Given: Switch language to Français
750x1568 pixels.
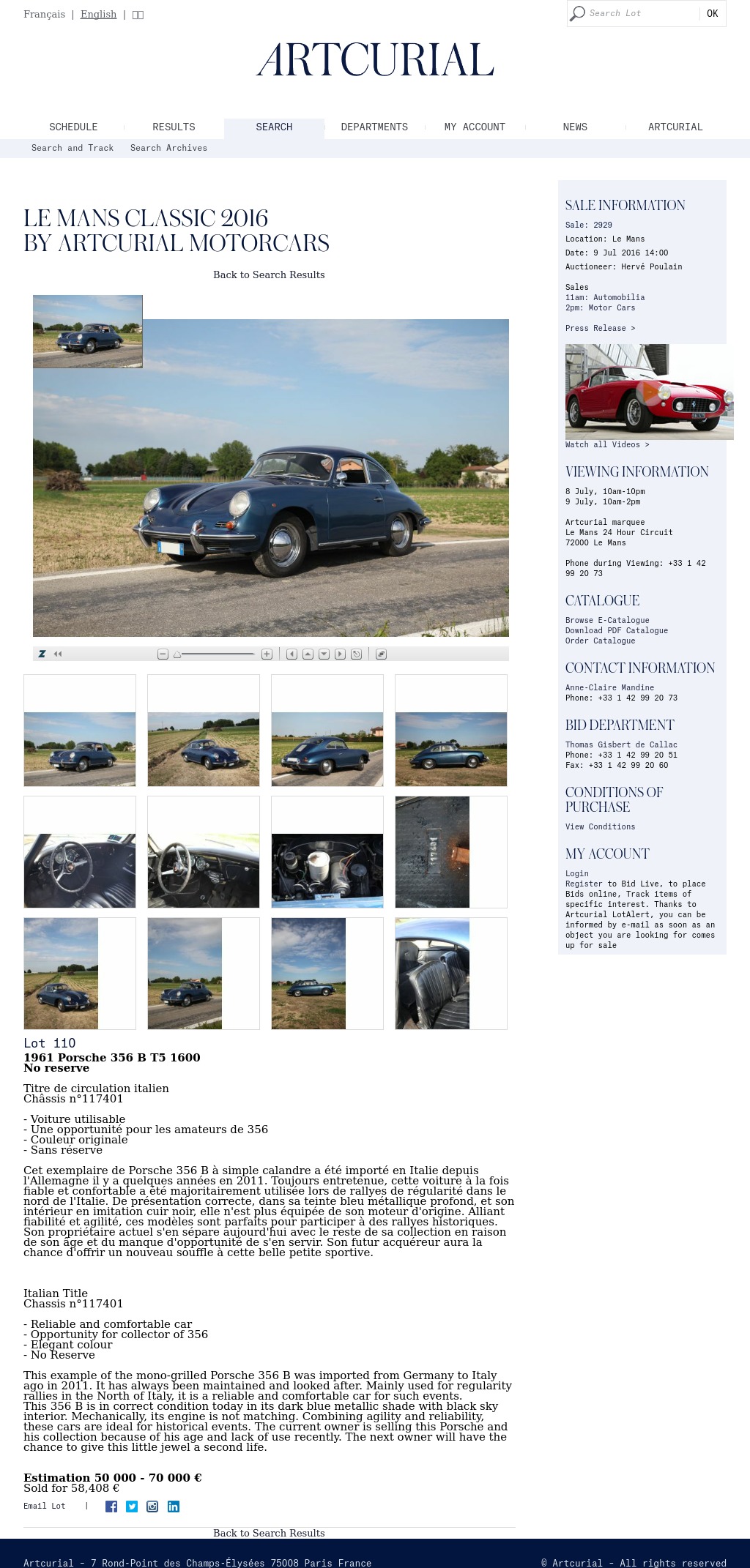Looking at the screenshot, I should click(44, 14).
